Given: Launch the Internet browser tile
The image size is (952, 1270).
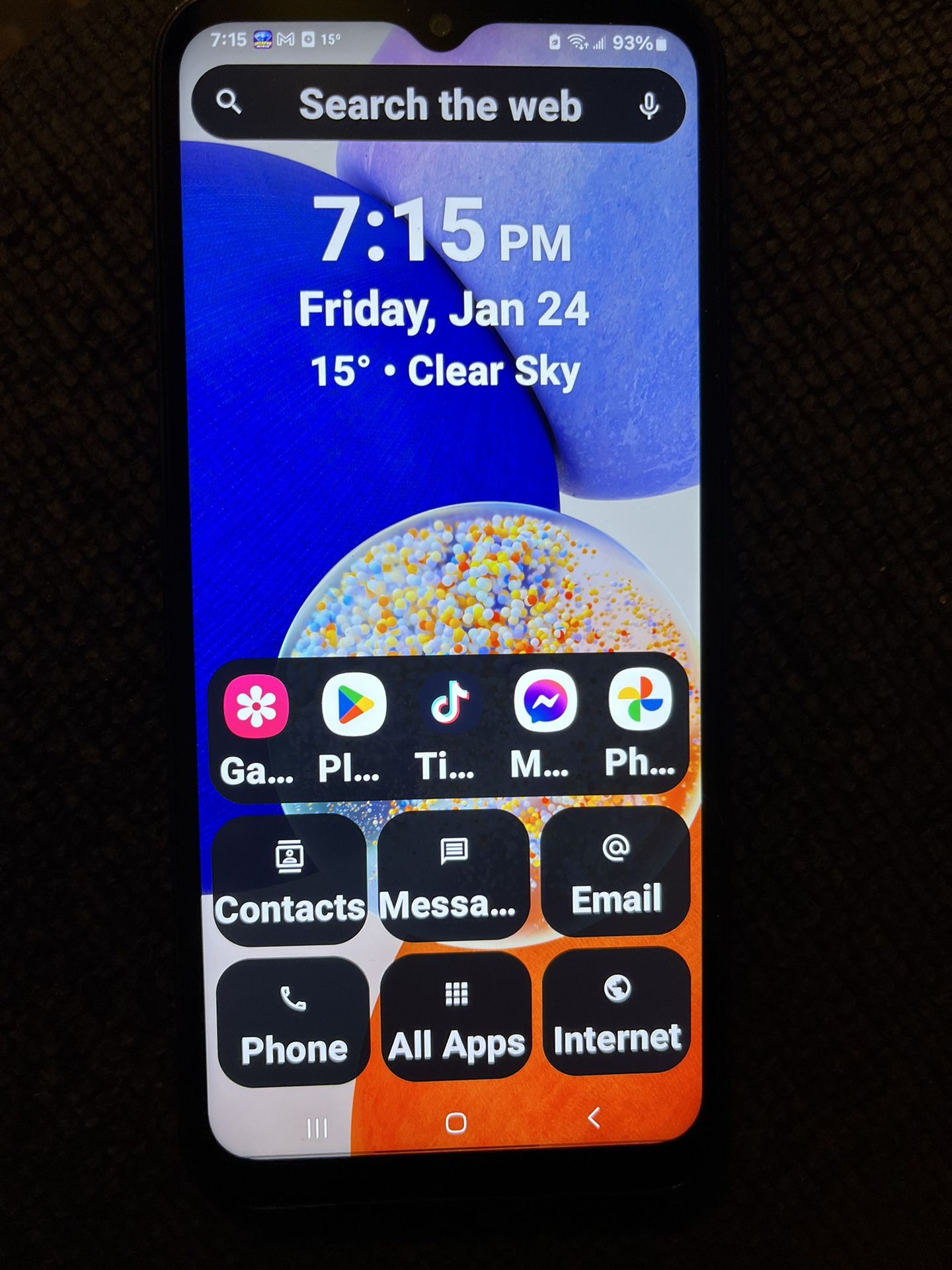Looking at the screenshot, I should coord(617,1012).
